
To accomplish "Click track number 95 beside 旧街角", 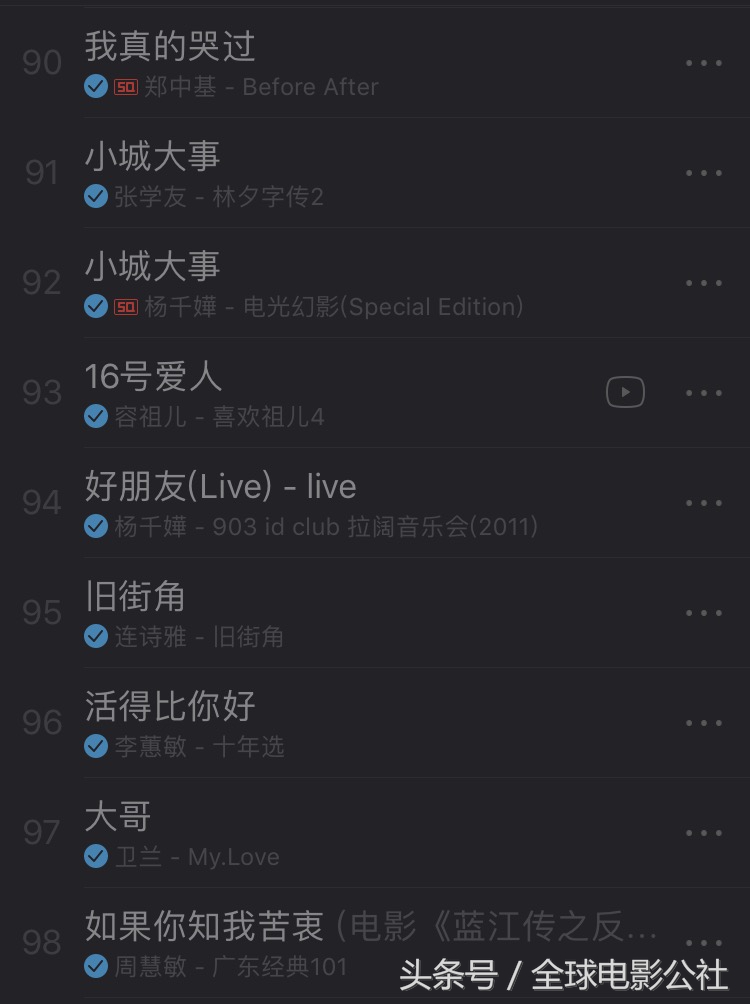I will tap(39, 612).
